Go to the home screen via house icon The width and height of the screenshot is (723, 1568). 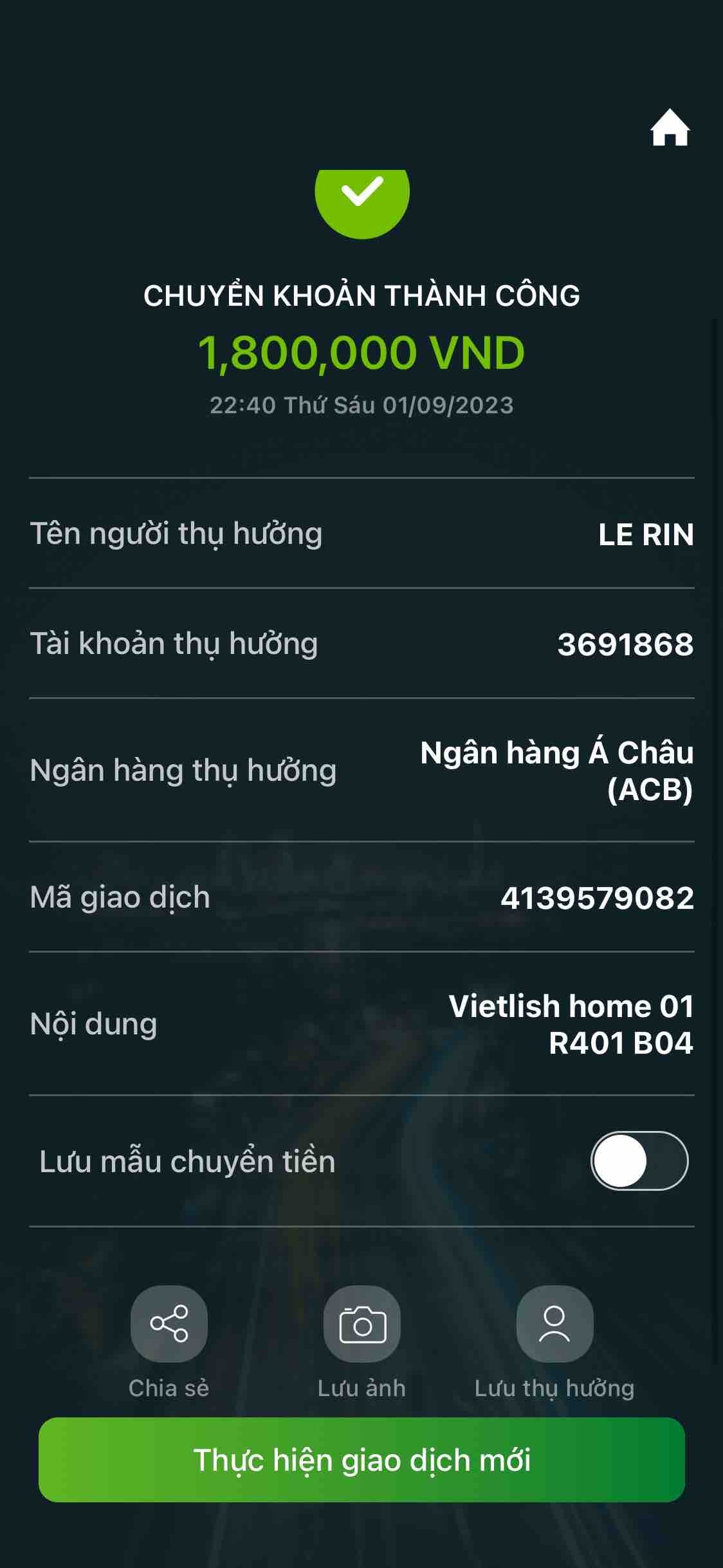[x=670, y=128]
